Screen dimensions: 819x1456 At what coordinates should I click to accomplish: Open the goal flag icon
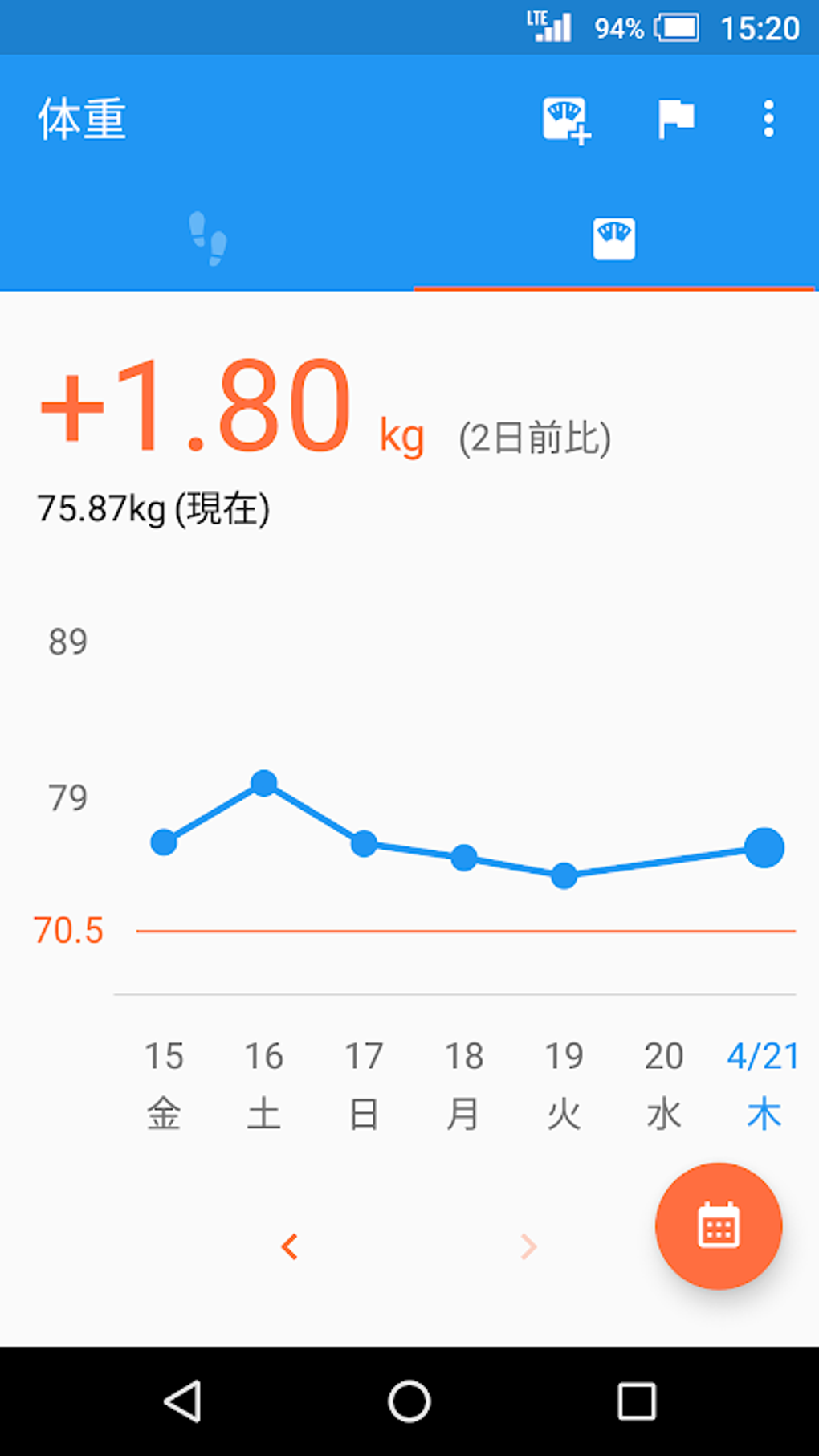(675, 120)
